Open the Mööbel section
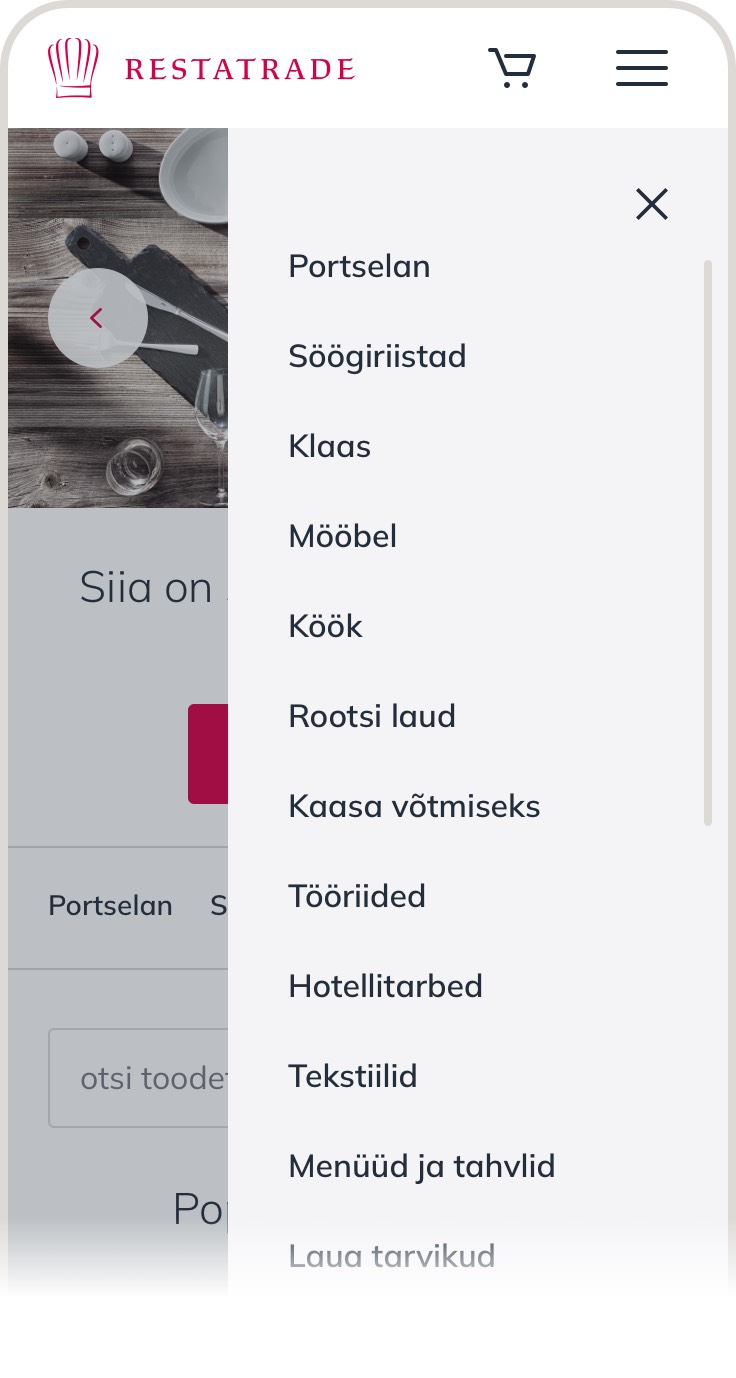Screen dimensions: 736x1378 pyautogui.click(x=343, y=536)
